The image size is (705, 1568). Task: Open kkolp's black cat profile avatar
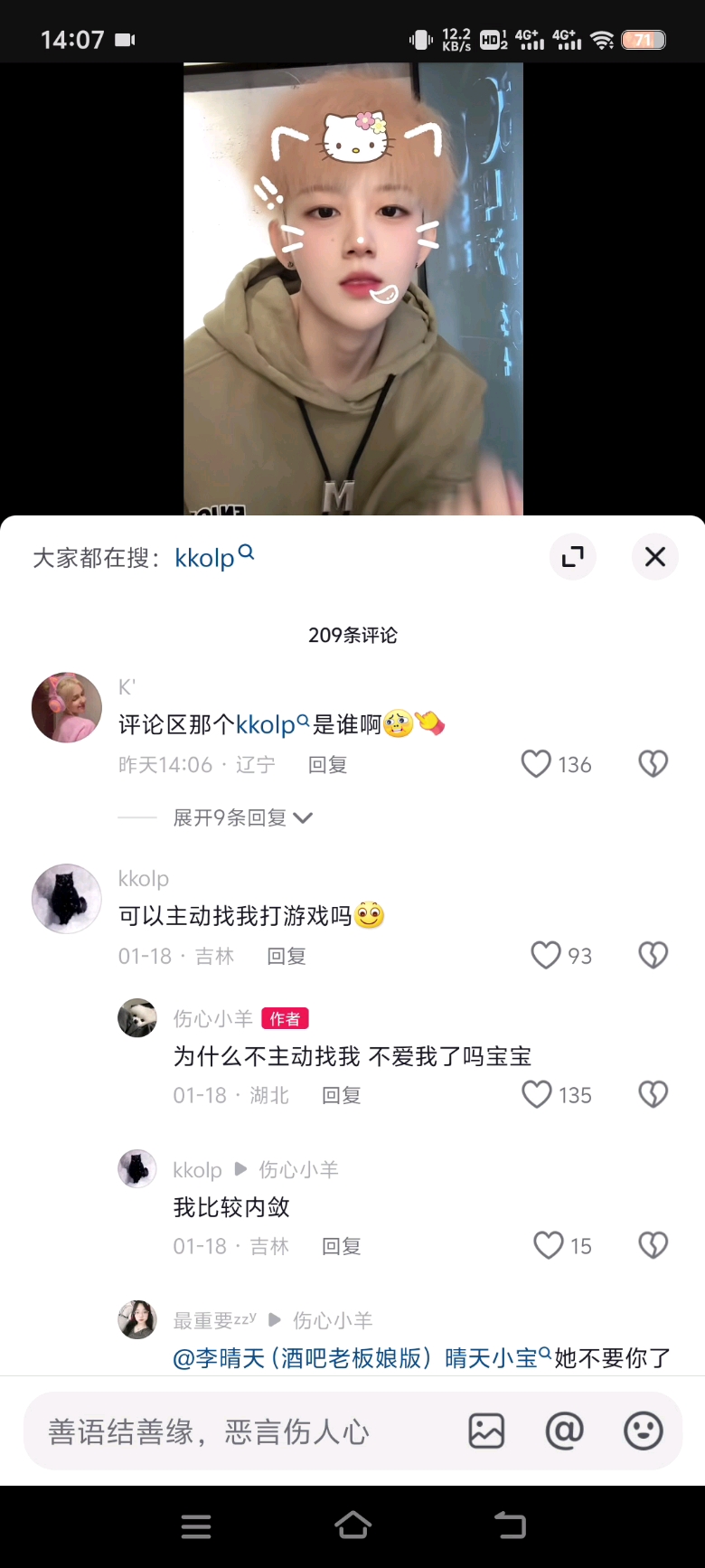point(67,898)
